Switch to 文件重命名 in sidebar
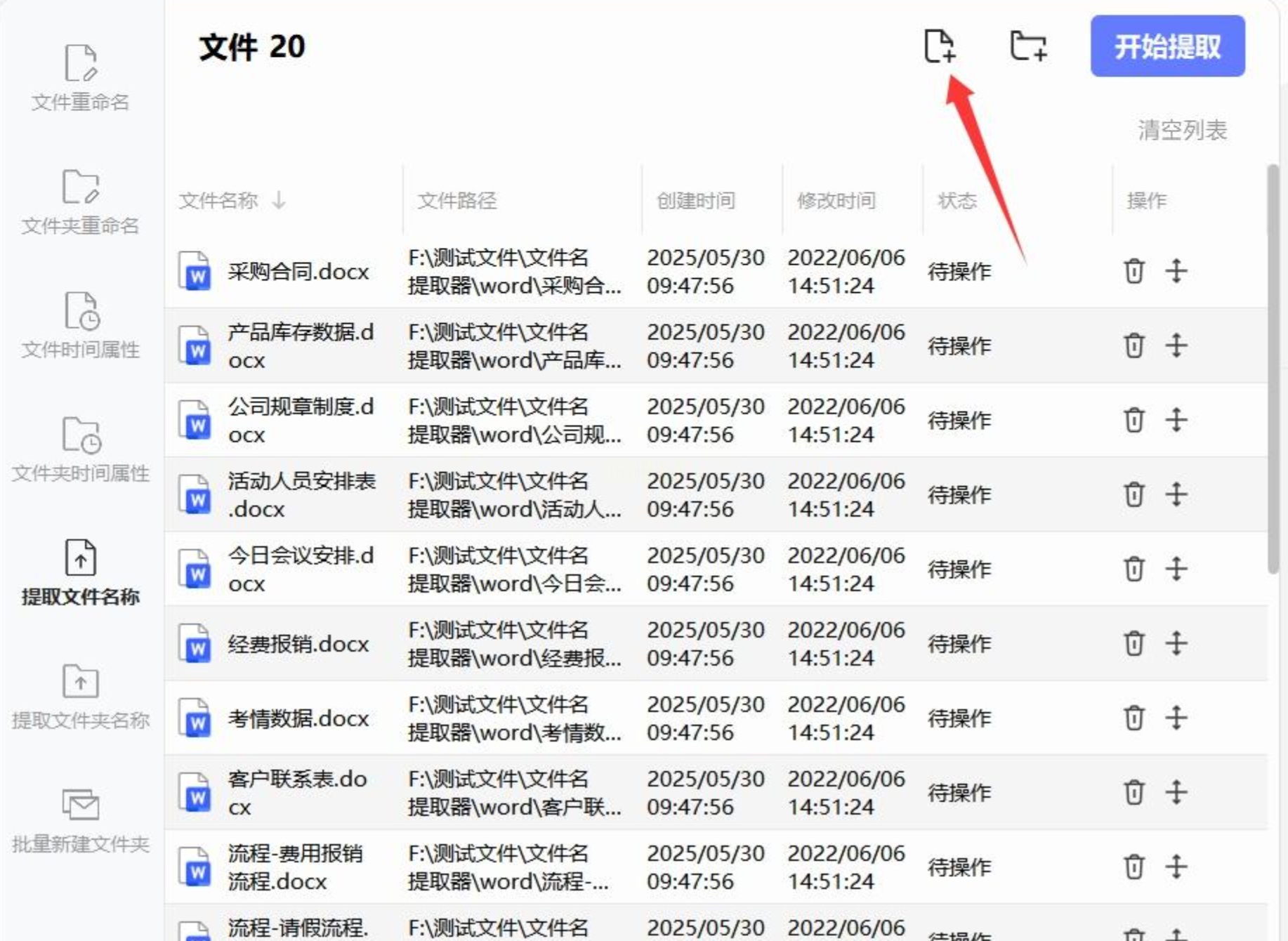The height and width of the screenshot is (941, 1288). 80,77
